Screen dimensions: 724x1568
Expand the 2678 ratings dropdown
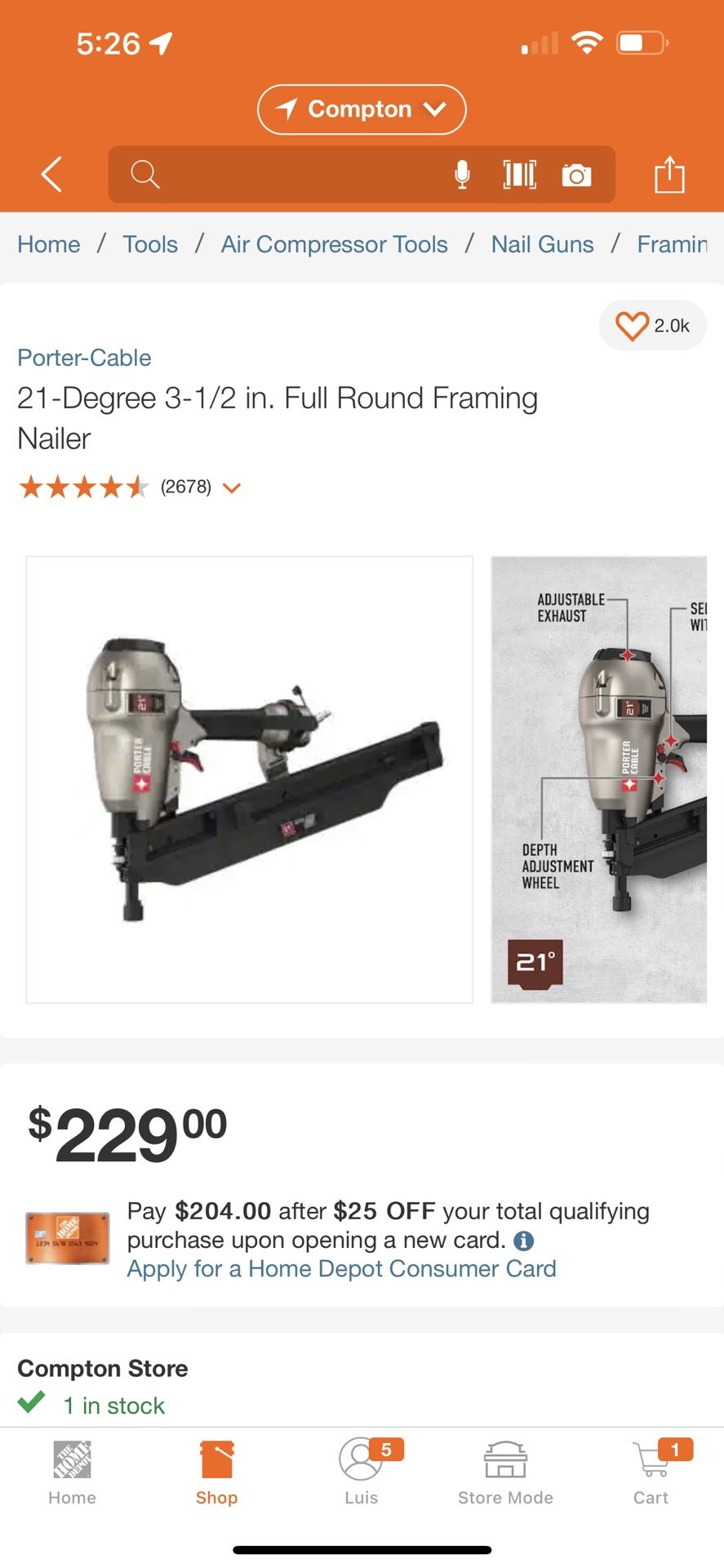pyautogui.click(x=232, y=488)
